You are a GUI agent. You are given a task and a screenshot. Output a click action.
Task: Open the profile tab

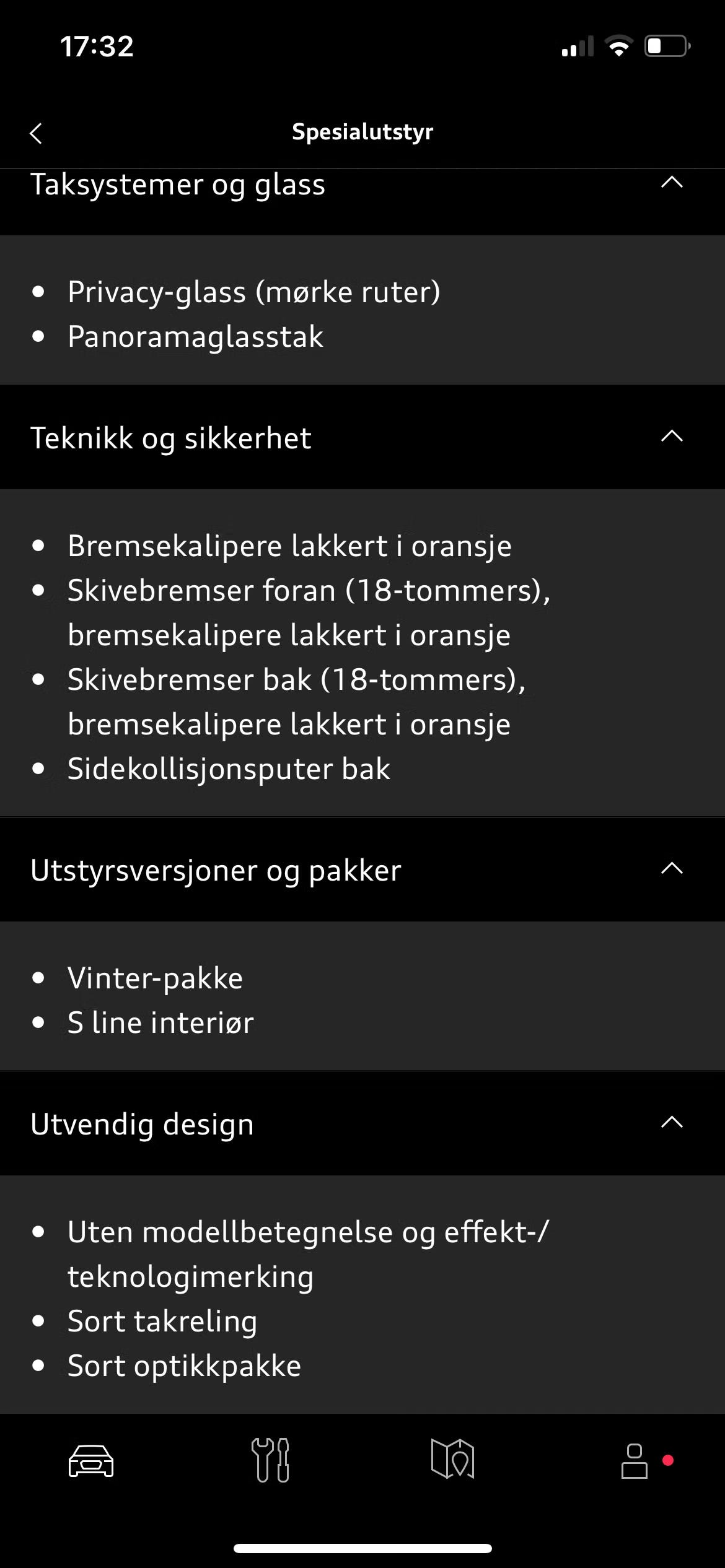pos(635,1461)
